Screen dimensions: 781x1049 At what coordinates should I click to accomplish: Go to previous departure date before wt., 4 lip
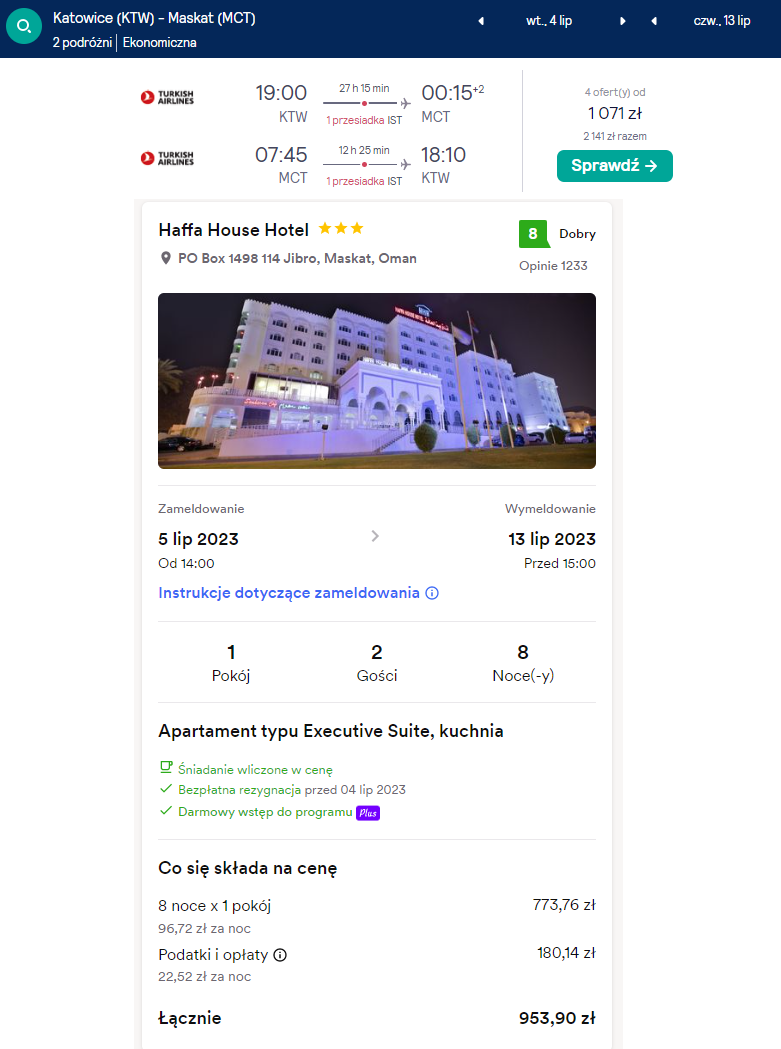click(x=481, y=21)
